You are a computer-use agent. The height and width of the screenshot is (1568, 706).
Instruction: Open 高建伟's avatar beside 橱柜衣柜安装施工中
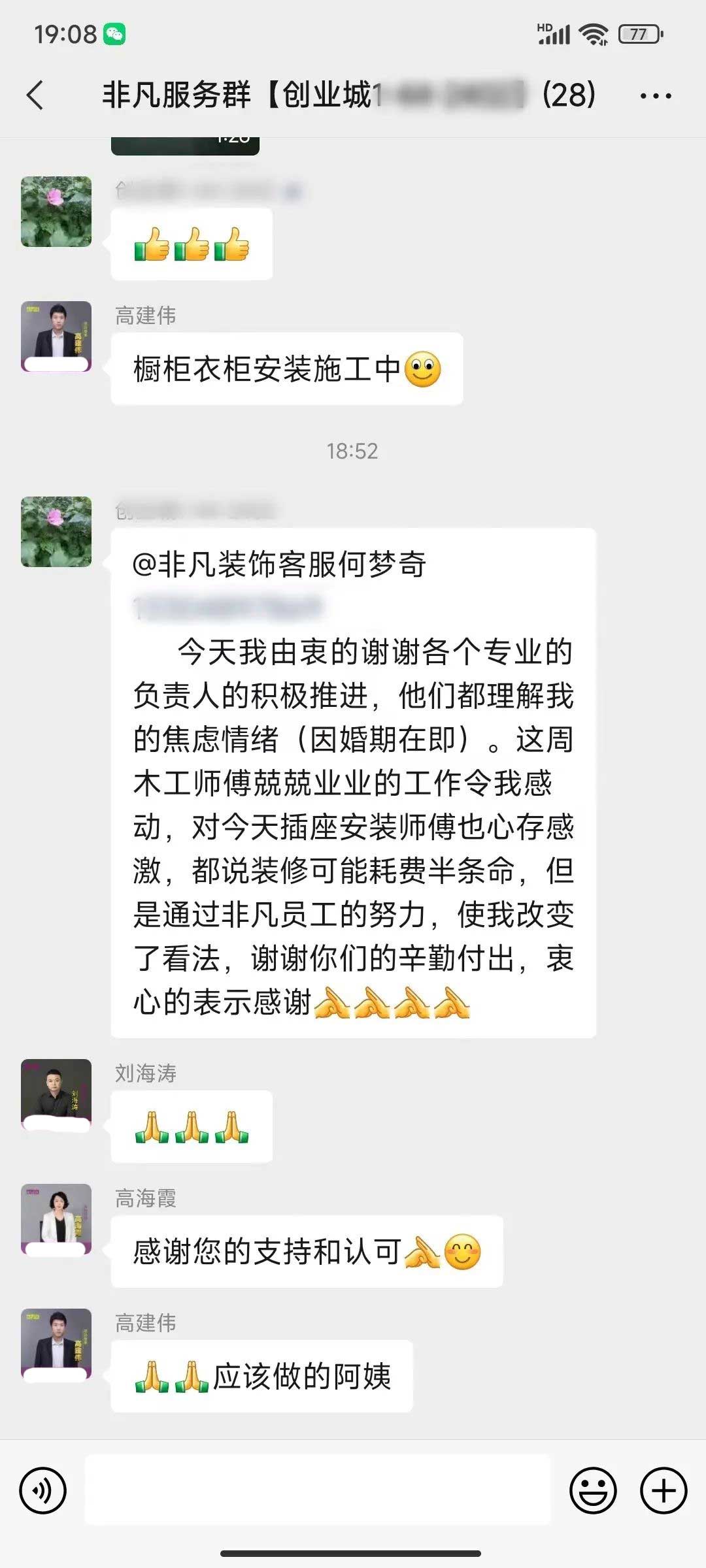pyautogui.click(x=56, y=336)
